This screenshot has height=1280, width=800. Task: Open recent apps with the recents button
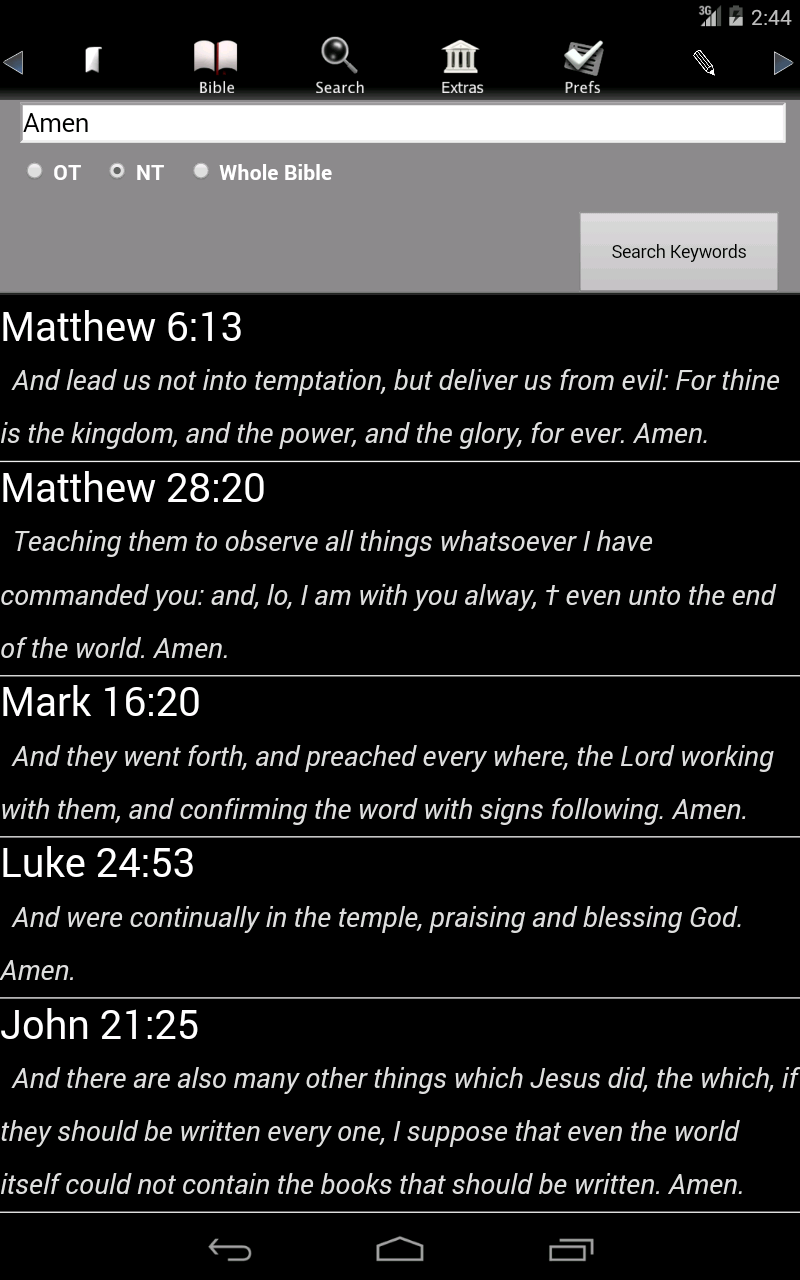click(x=571, y=1248)
